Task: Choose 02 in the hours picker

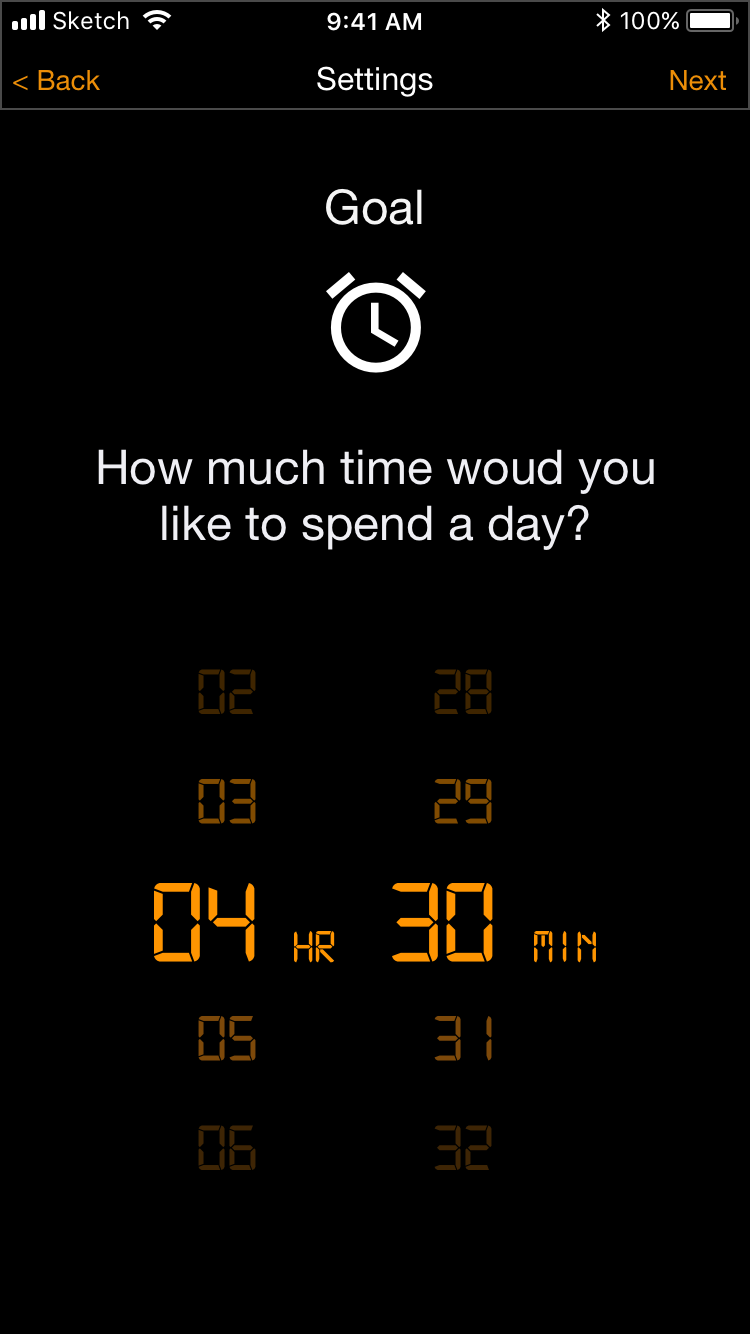Action: (227, 692)
